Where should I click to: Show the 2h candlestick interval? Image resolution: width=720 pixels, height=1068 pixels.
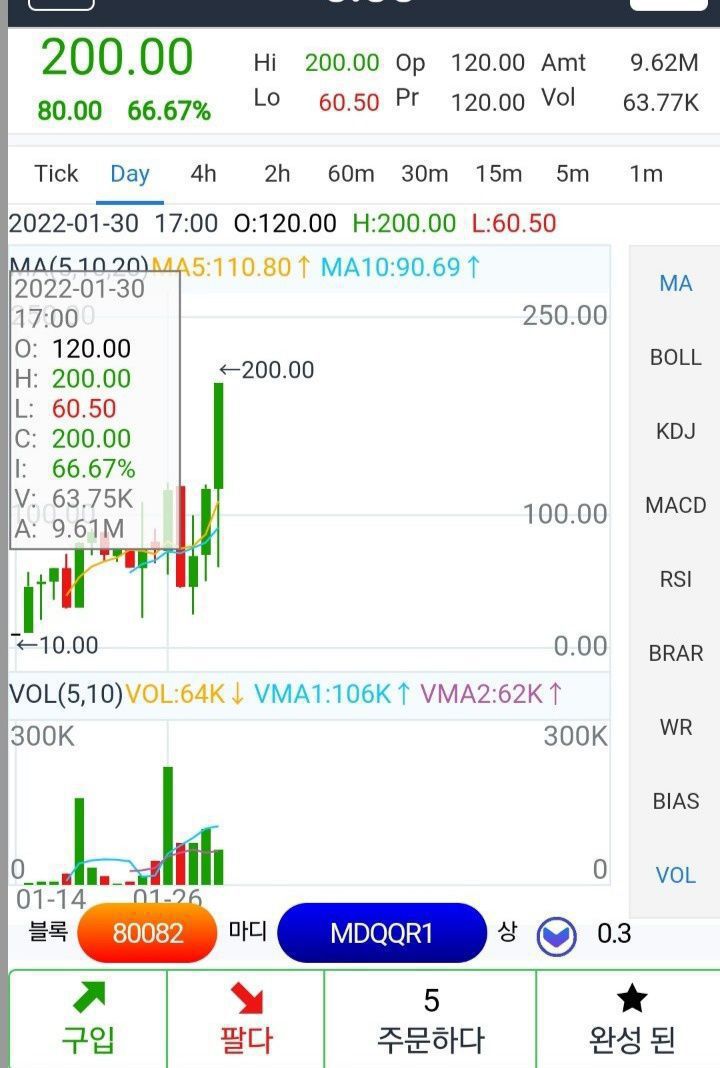pyautogui.click(x=277, y=174)
